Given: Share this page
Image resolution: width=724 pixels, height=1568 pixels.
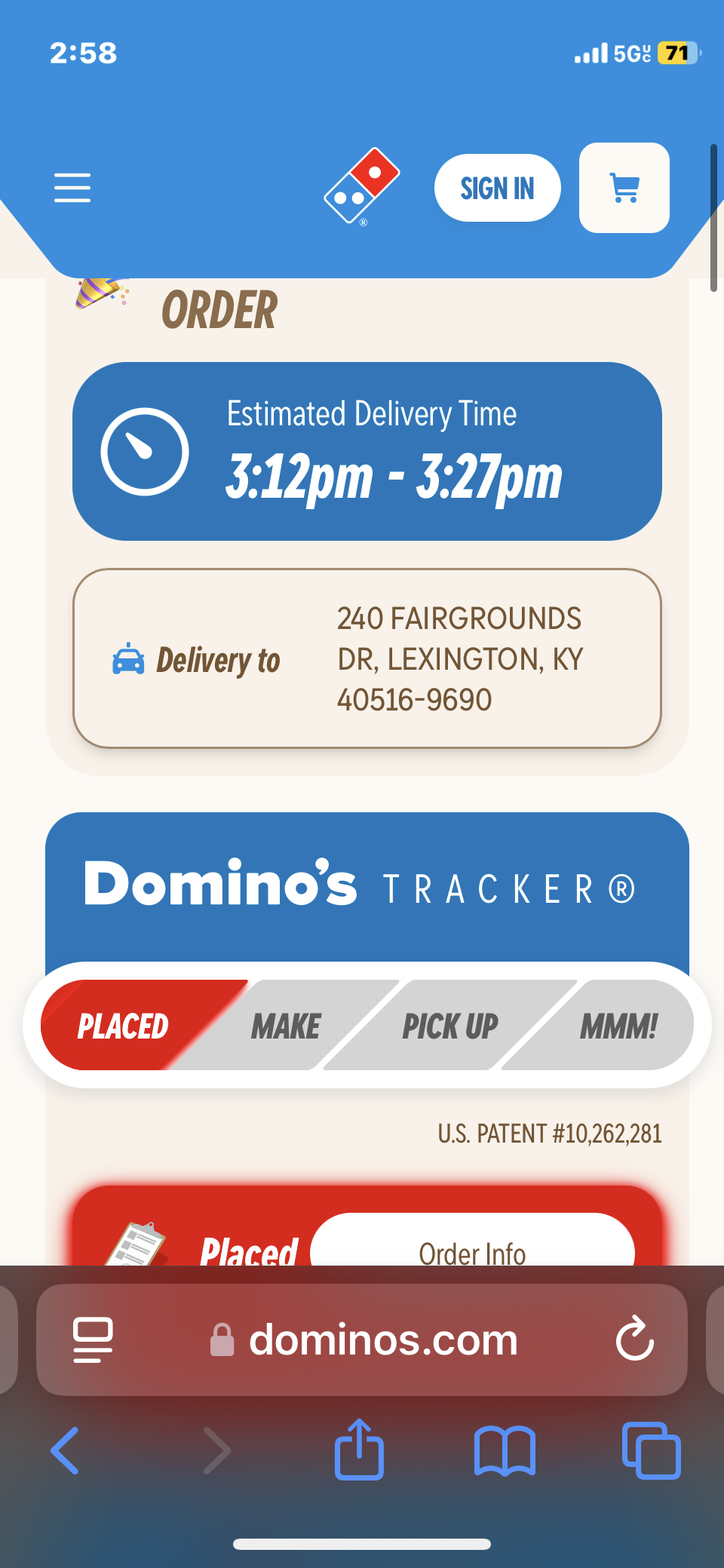Looking at the screenshot, I should (x=359, y=1450).
